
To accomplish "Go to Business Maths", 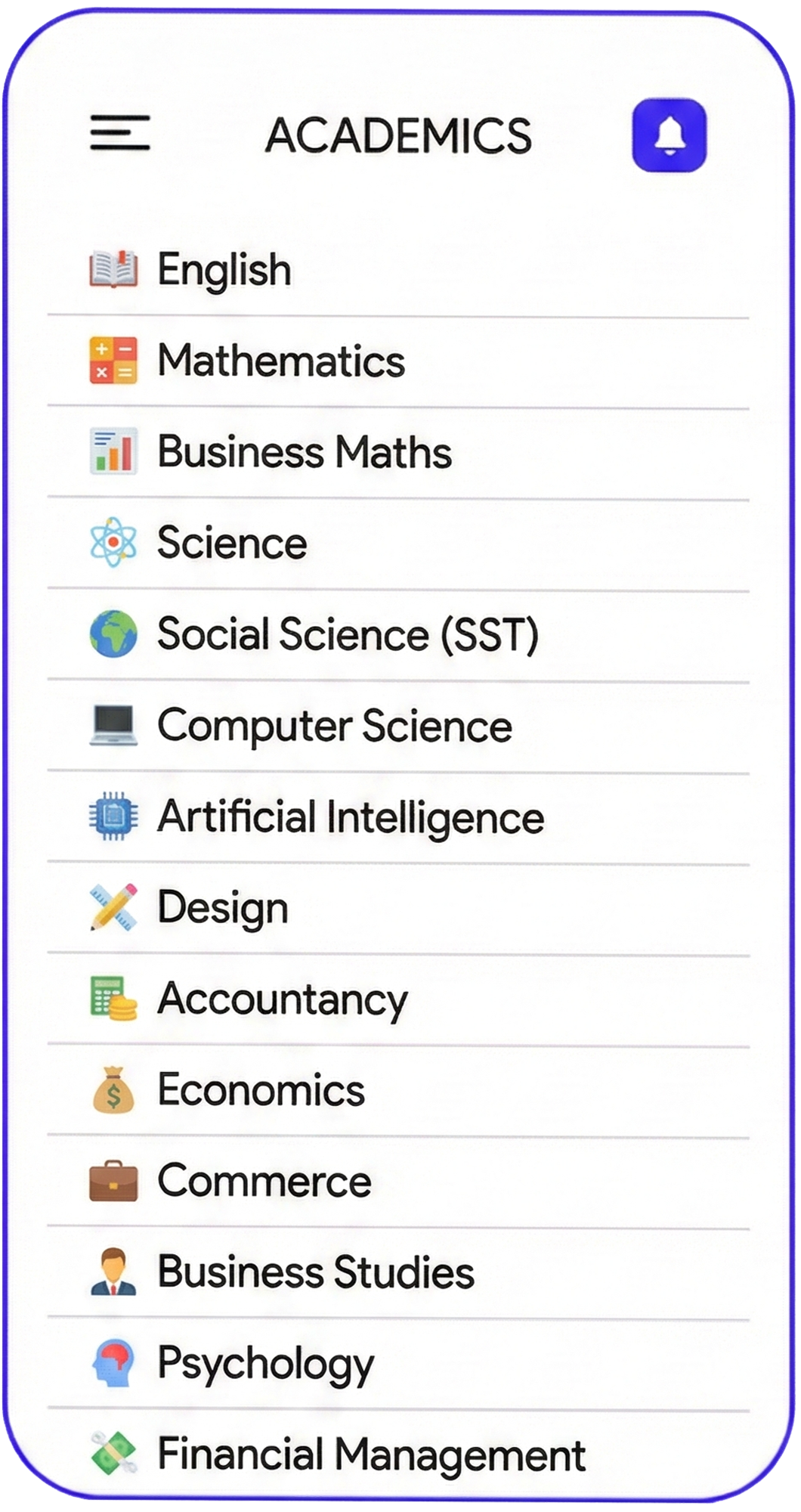I will 304,452.
